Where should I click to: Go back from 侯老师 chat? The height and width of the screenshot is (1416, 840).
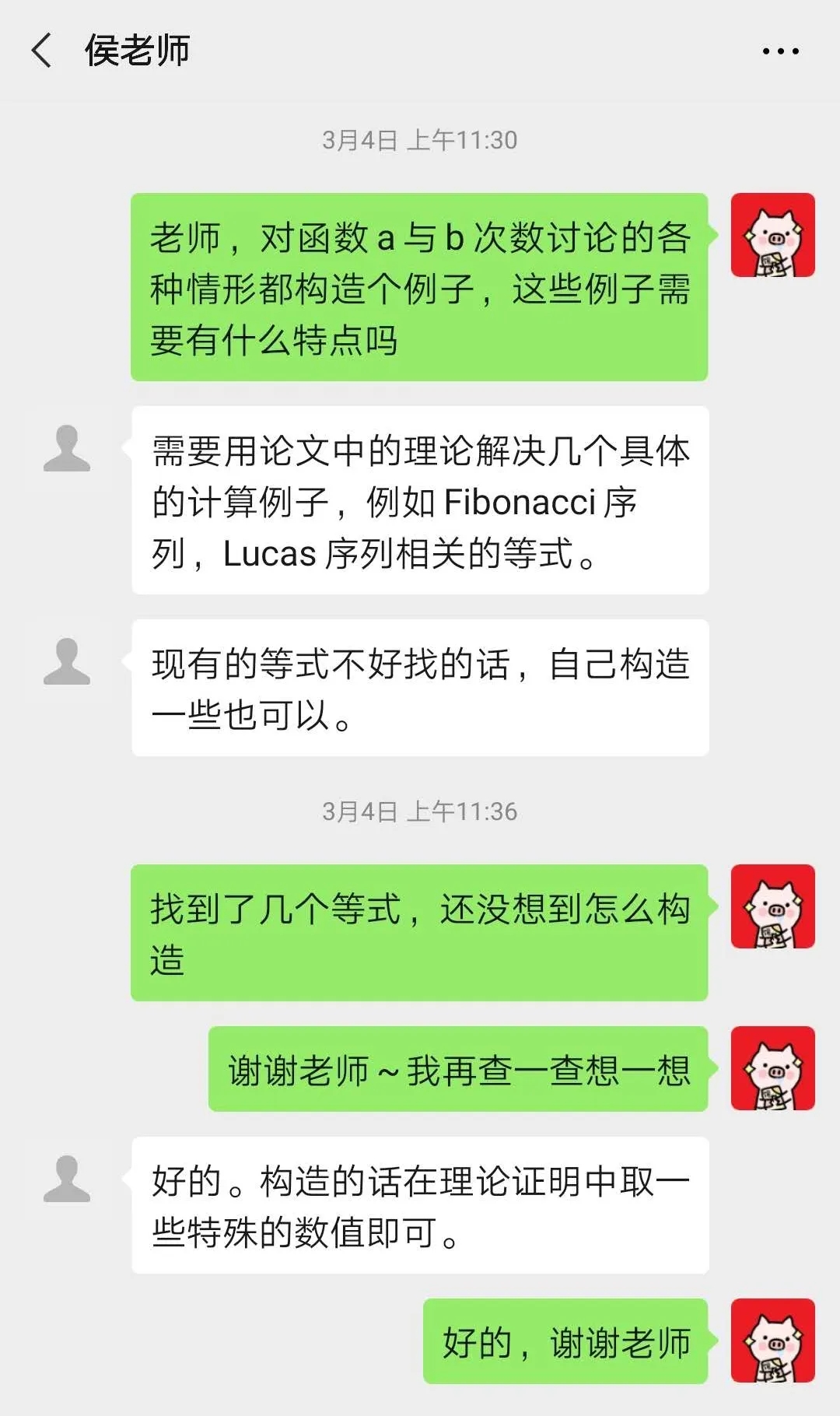pos(42,51)
